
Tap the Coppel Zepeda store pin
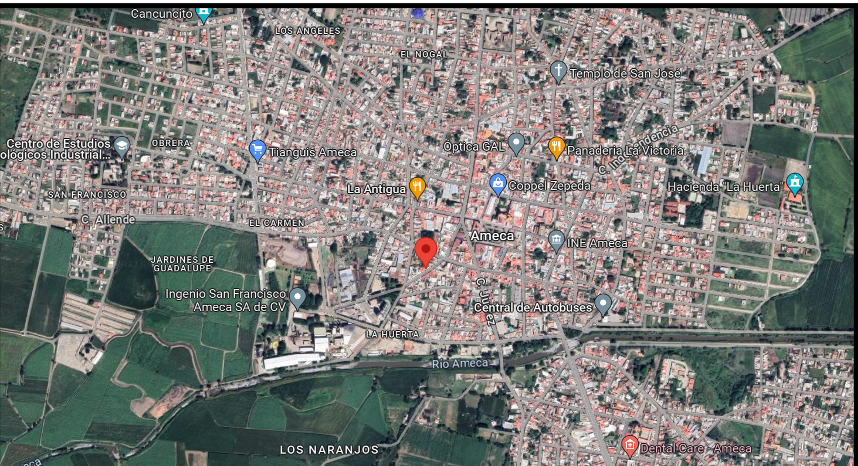tap(497, 185)
